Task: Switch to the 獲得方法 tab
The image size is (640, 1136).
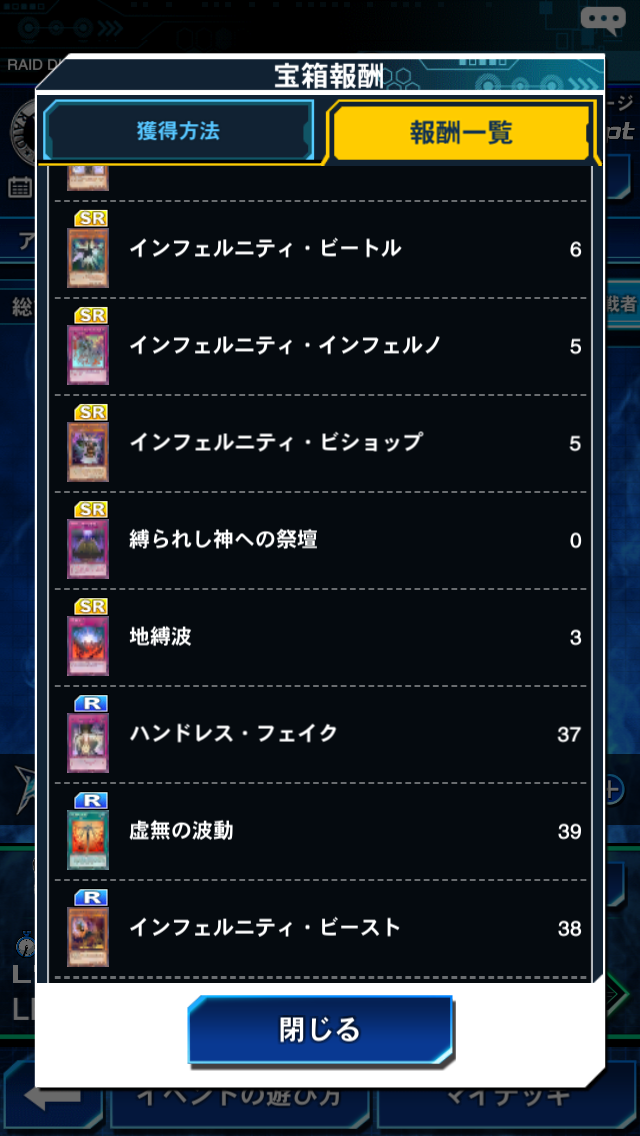Action: pyautogui.click(x=178, y=131)
